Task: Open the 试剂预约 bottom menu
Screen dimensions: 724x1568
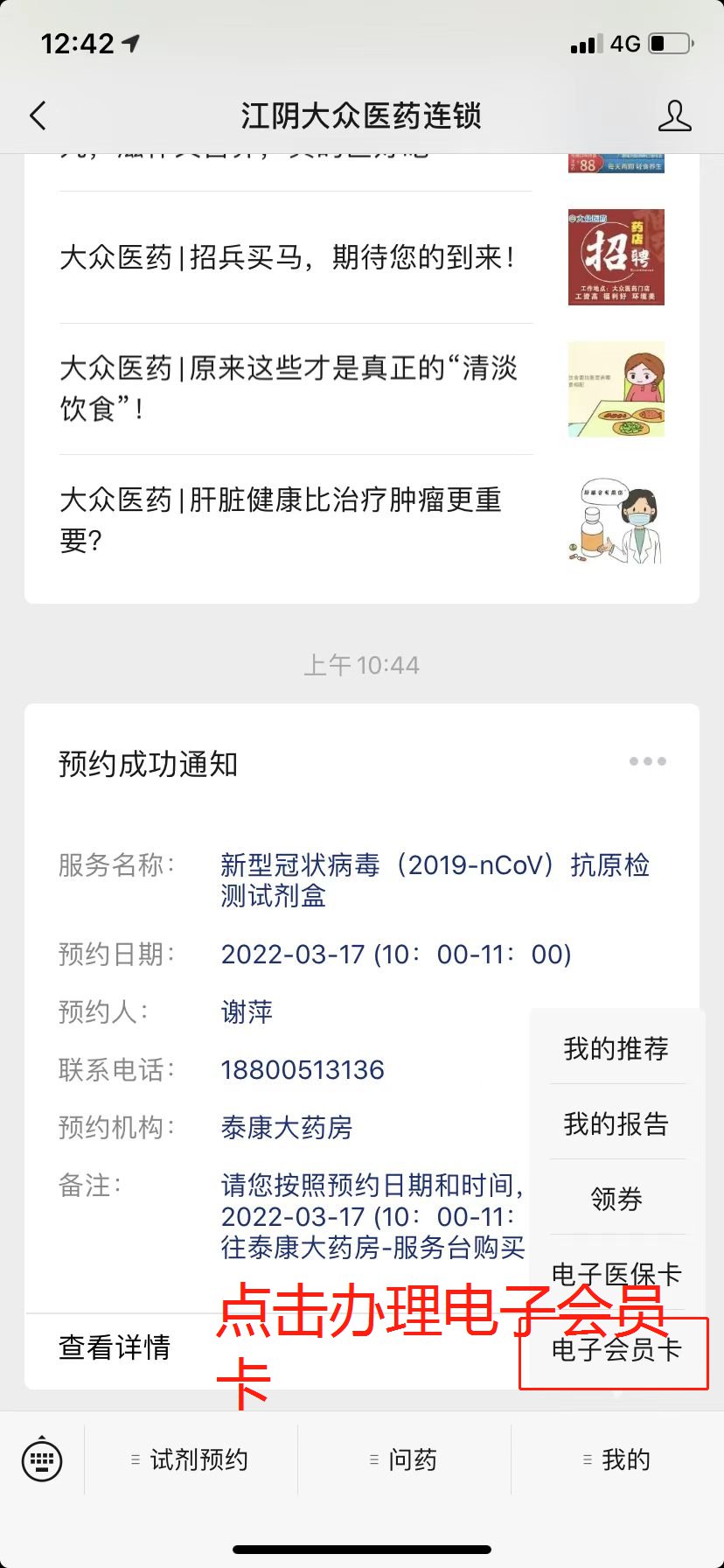Action: point(191,1459)
